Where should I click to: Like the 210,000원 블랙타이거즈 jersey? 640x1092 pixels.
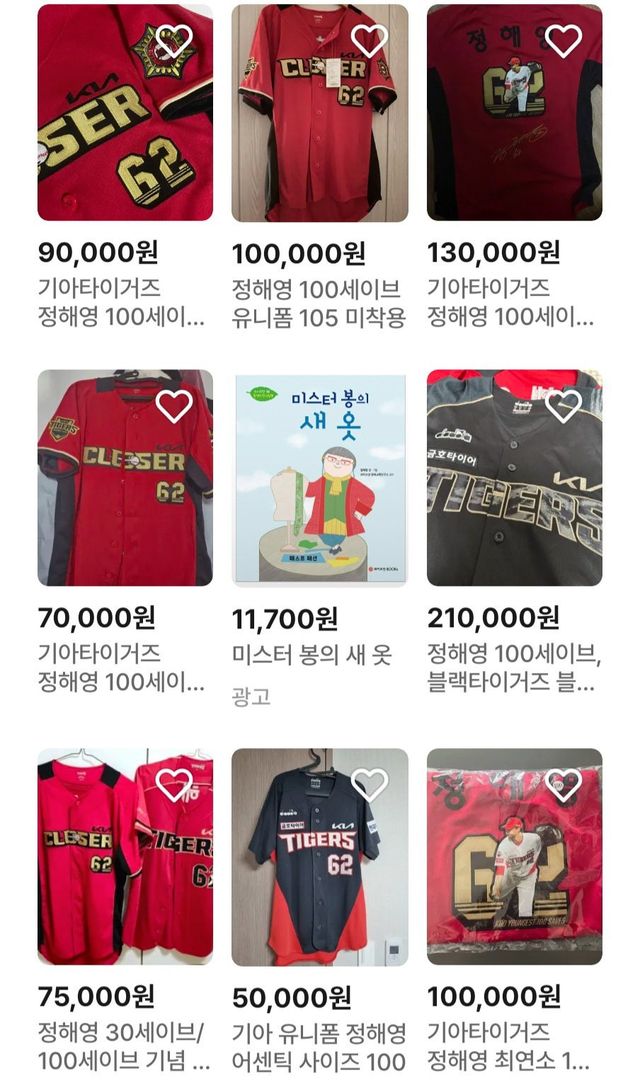point(563,406)
